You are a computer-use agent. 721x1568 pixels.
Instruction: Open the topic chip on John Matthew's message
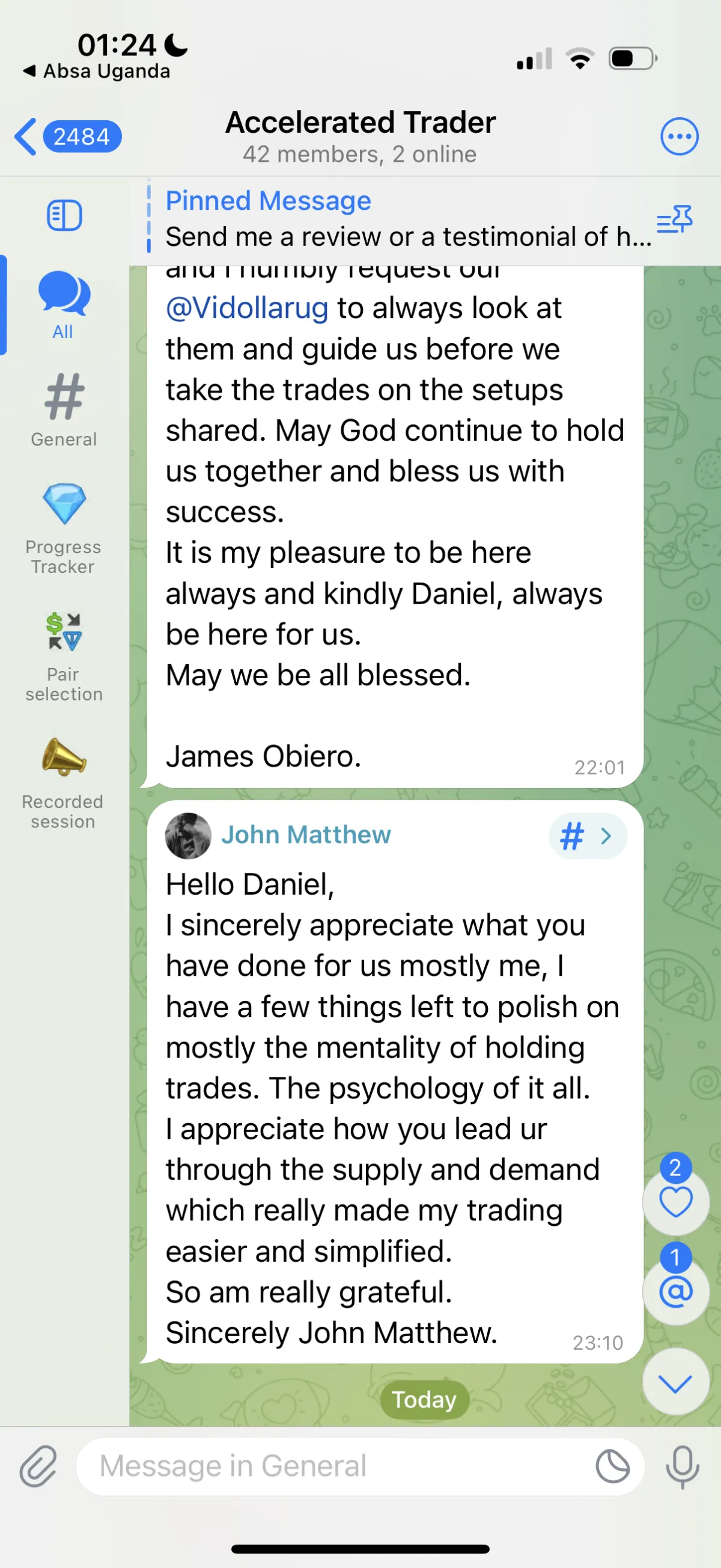(x=586, y=836)
